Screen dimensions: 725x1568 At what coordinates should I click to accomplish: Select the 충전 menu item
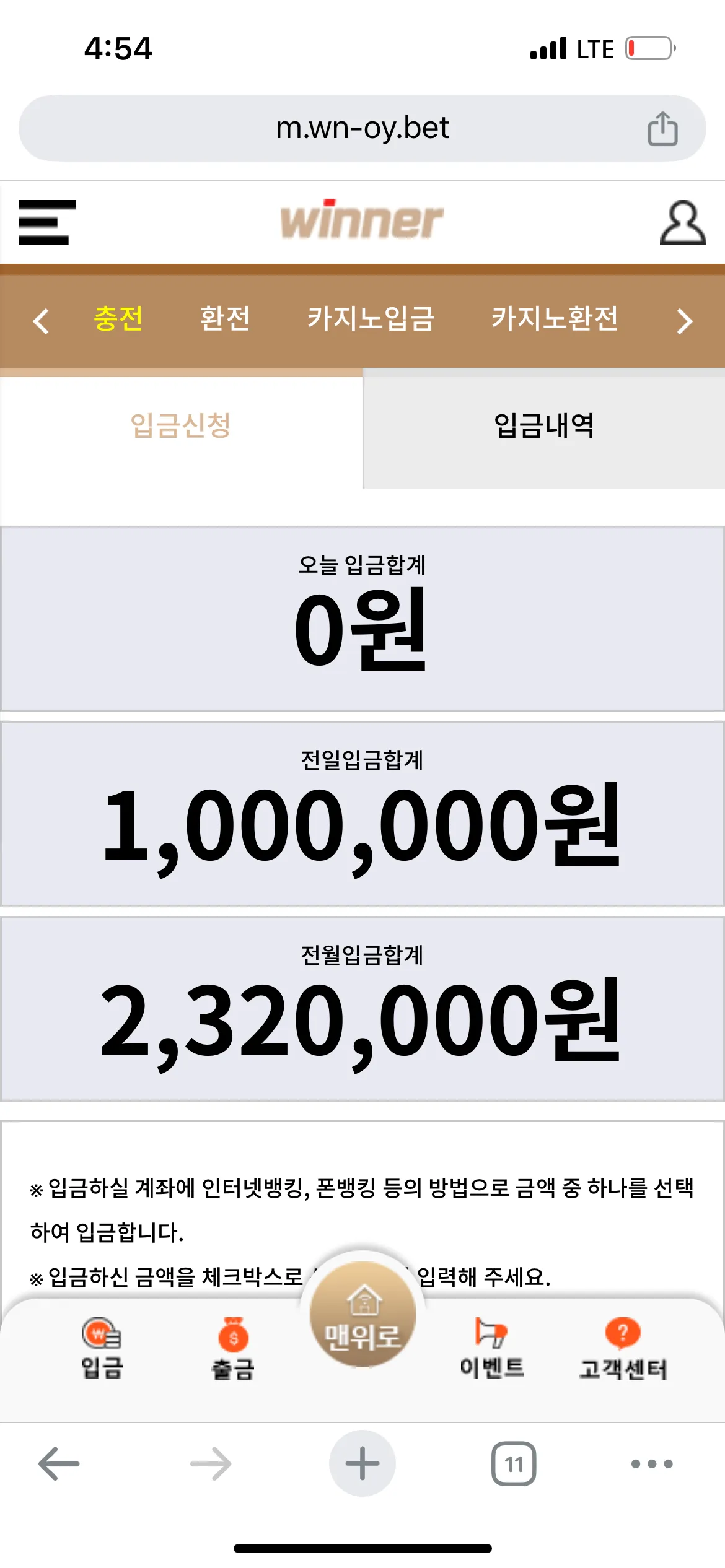point(118,319)
